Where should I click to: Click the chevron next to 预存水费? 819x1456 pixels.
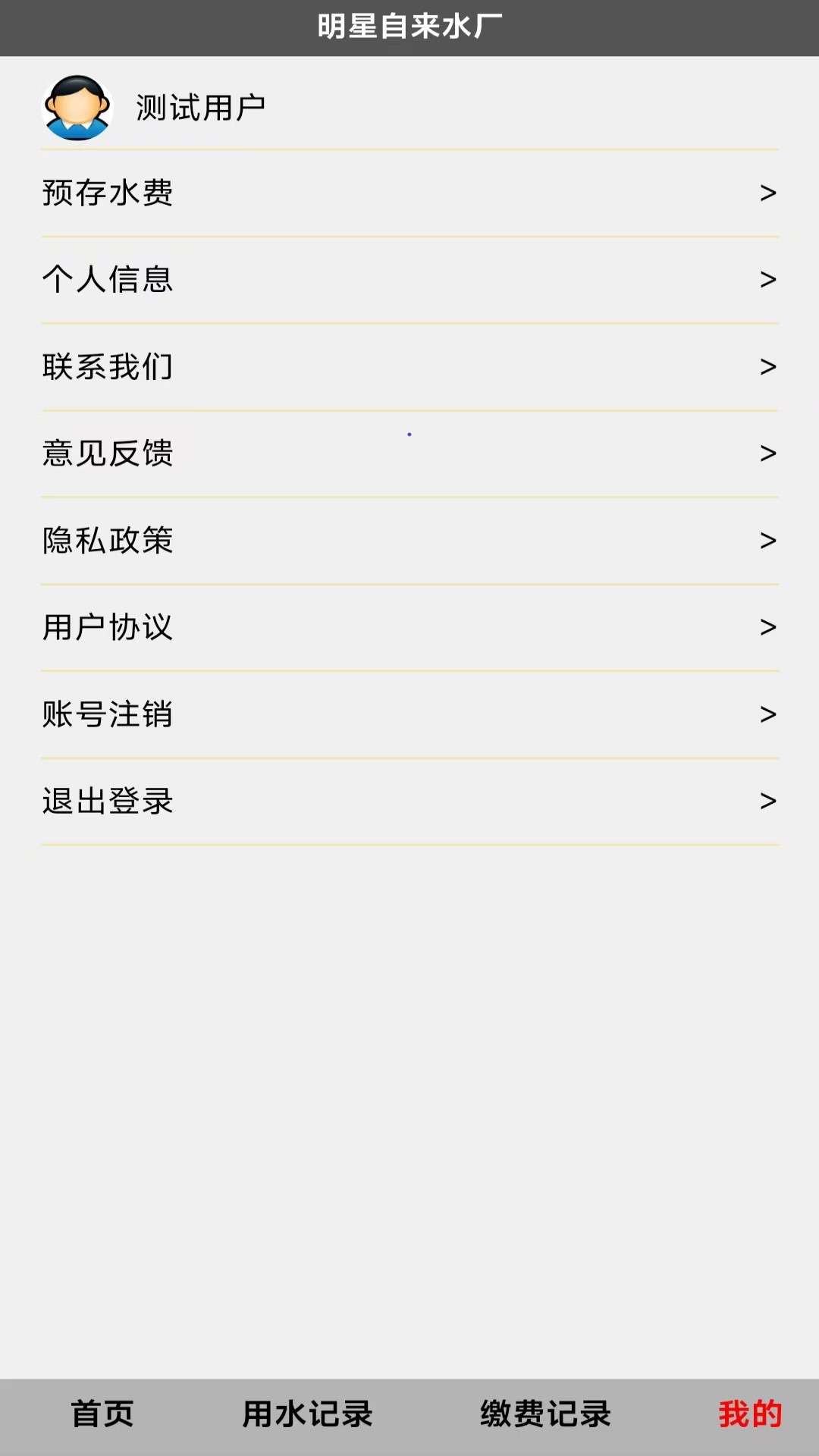tap(768, 193)
